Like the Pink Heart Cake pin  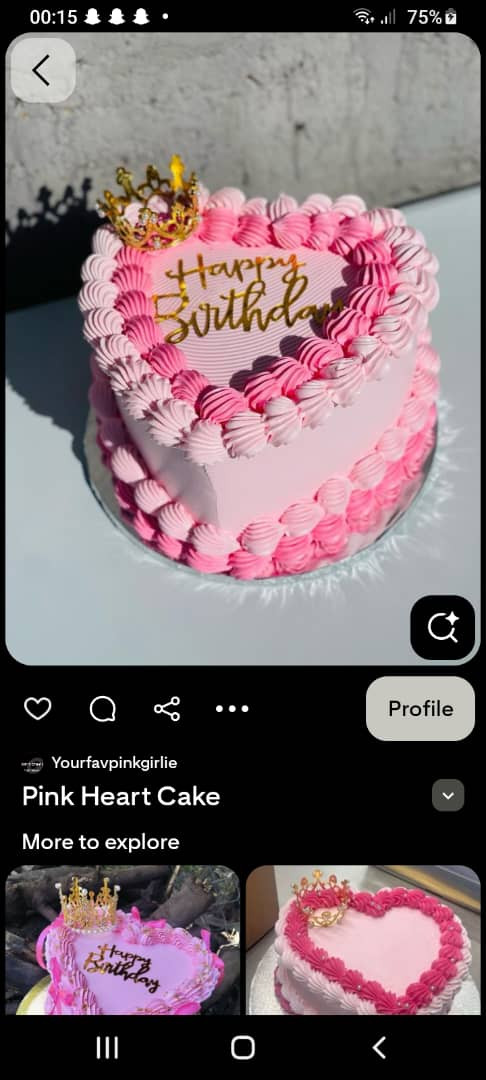point(37,708)
